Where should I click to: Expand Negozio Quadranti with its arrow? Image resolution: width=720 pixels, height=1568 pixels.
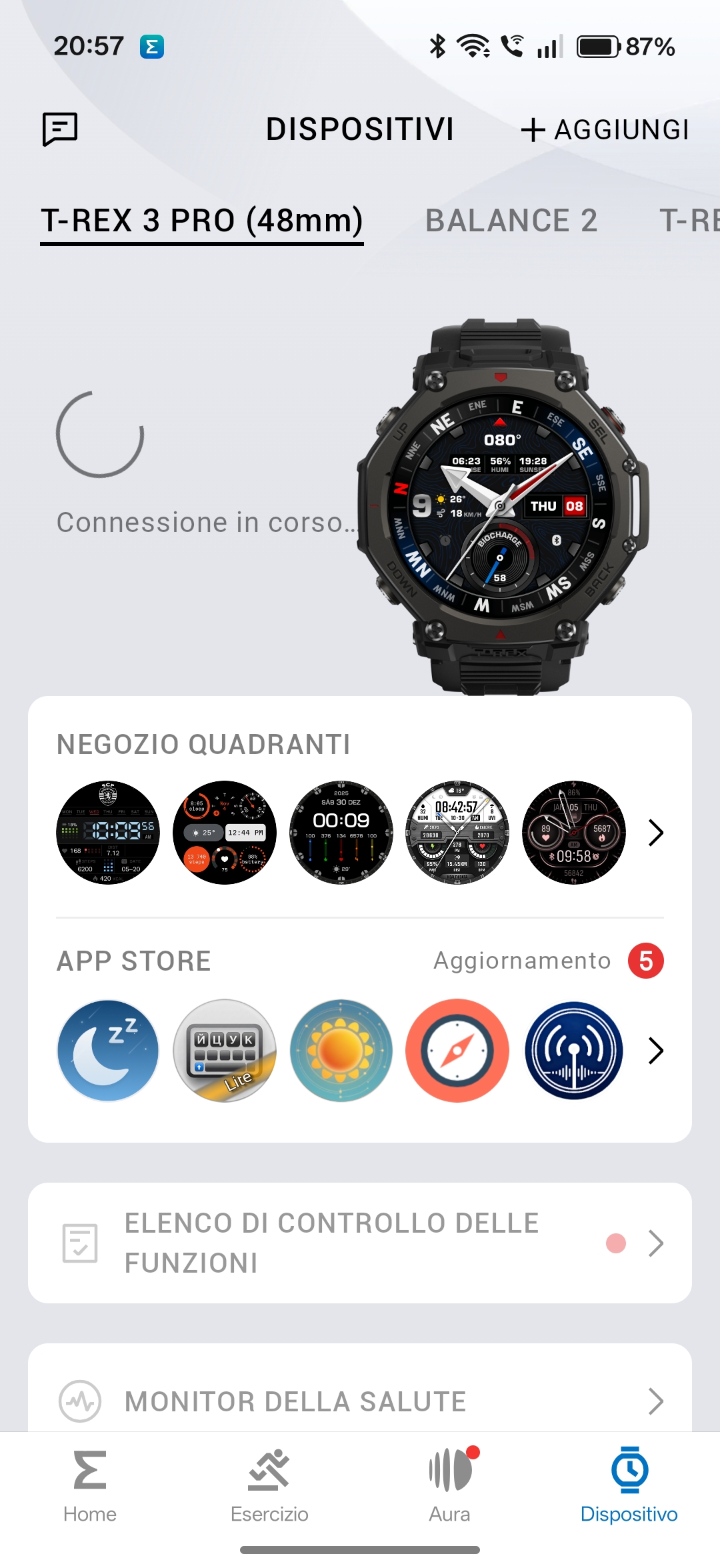(x=656, y=833)
